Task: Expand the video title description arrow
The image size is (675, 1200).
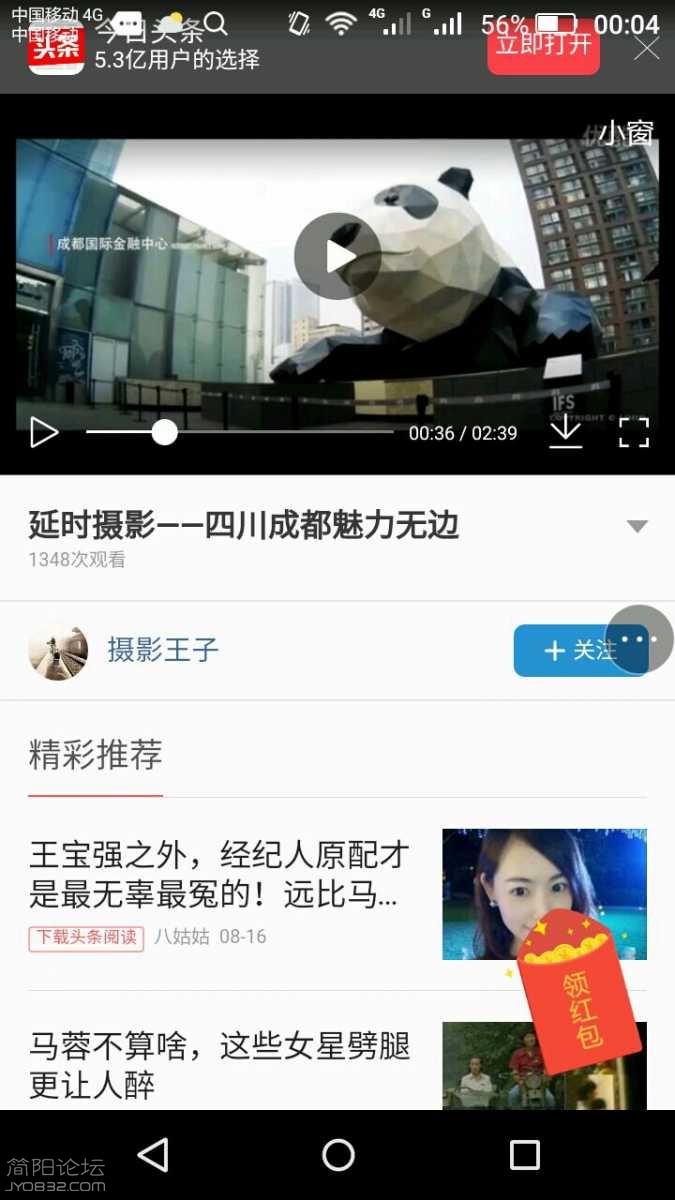Action: [636, 526]
